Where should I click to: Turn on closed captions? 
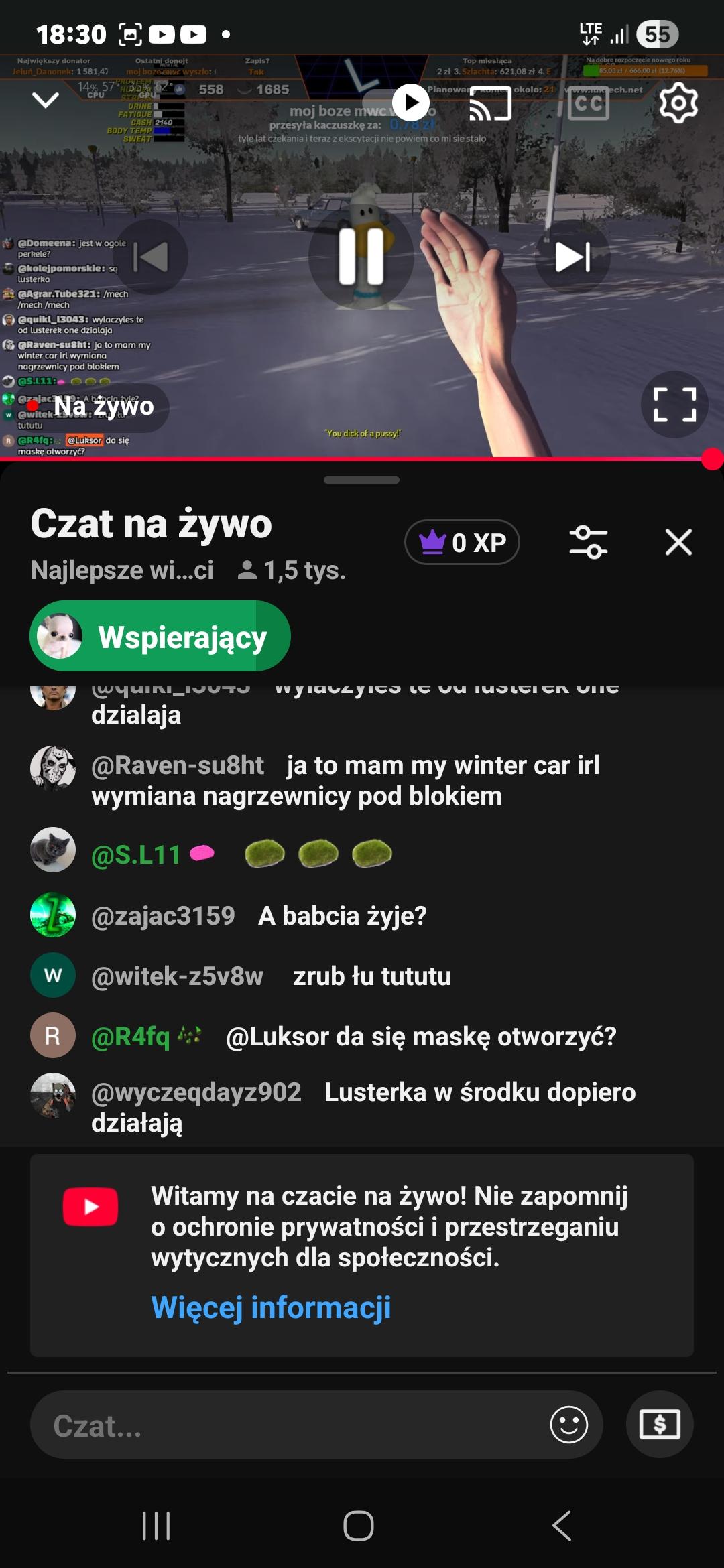tap(588, 103)
